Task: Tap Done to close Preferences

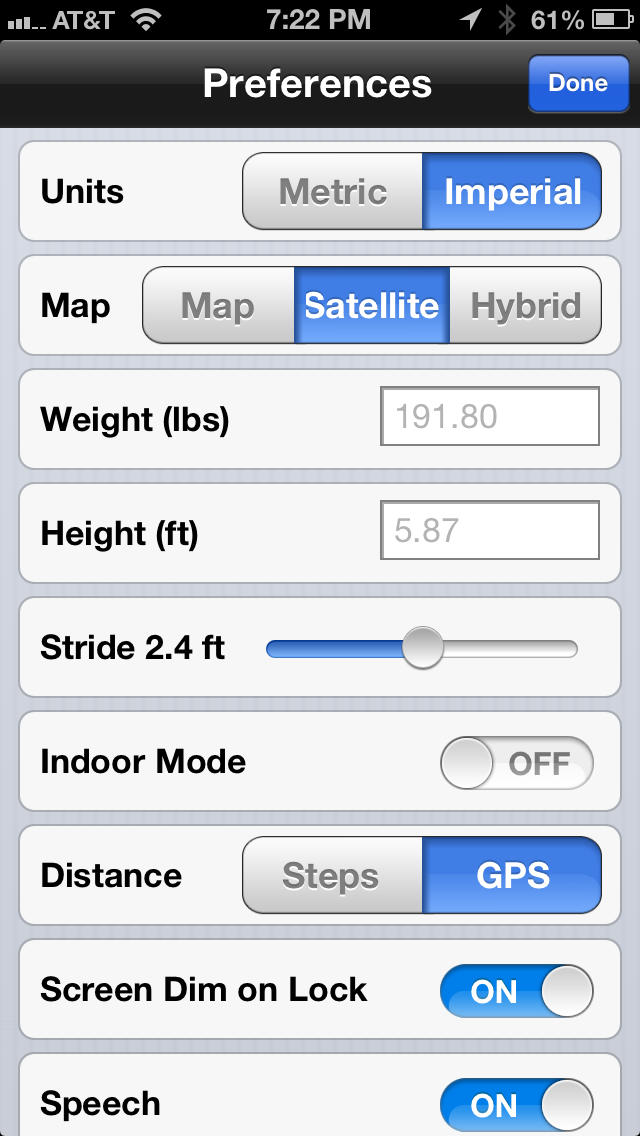Action: 578,83
